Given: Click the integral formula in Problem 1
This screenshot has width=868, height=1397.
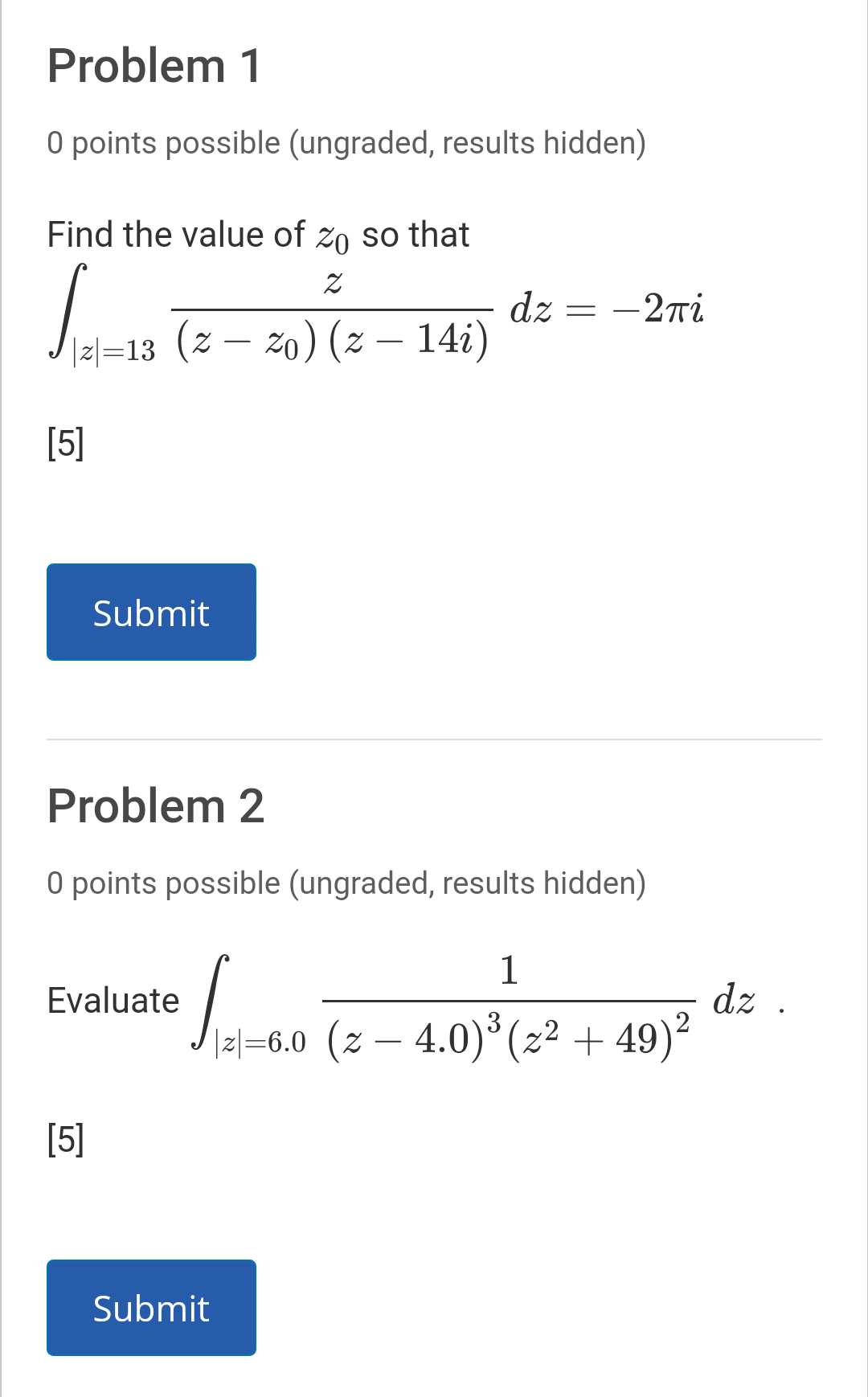Looking at the screenshot, I should (378, 313).
